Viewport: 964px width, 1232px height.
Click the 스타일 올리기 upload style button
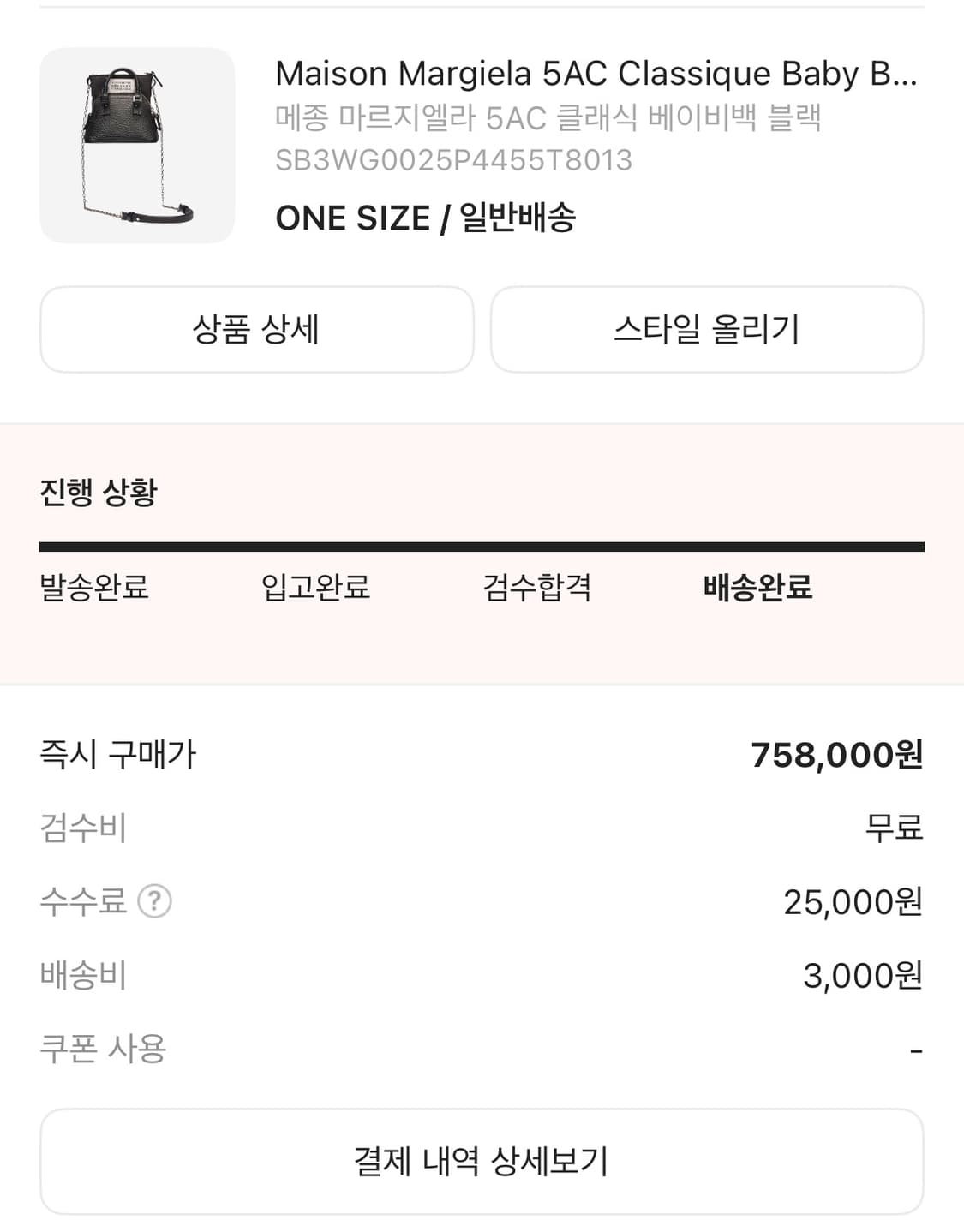click(x=708, y=329)
